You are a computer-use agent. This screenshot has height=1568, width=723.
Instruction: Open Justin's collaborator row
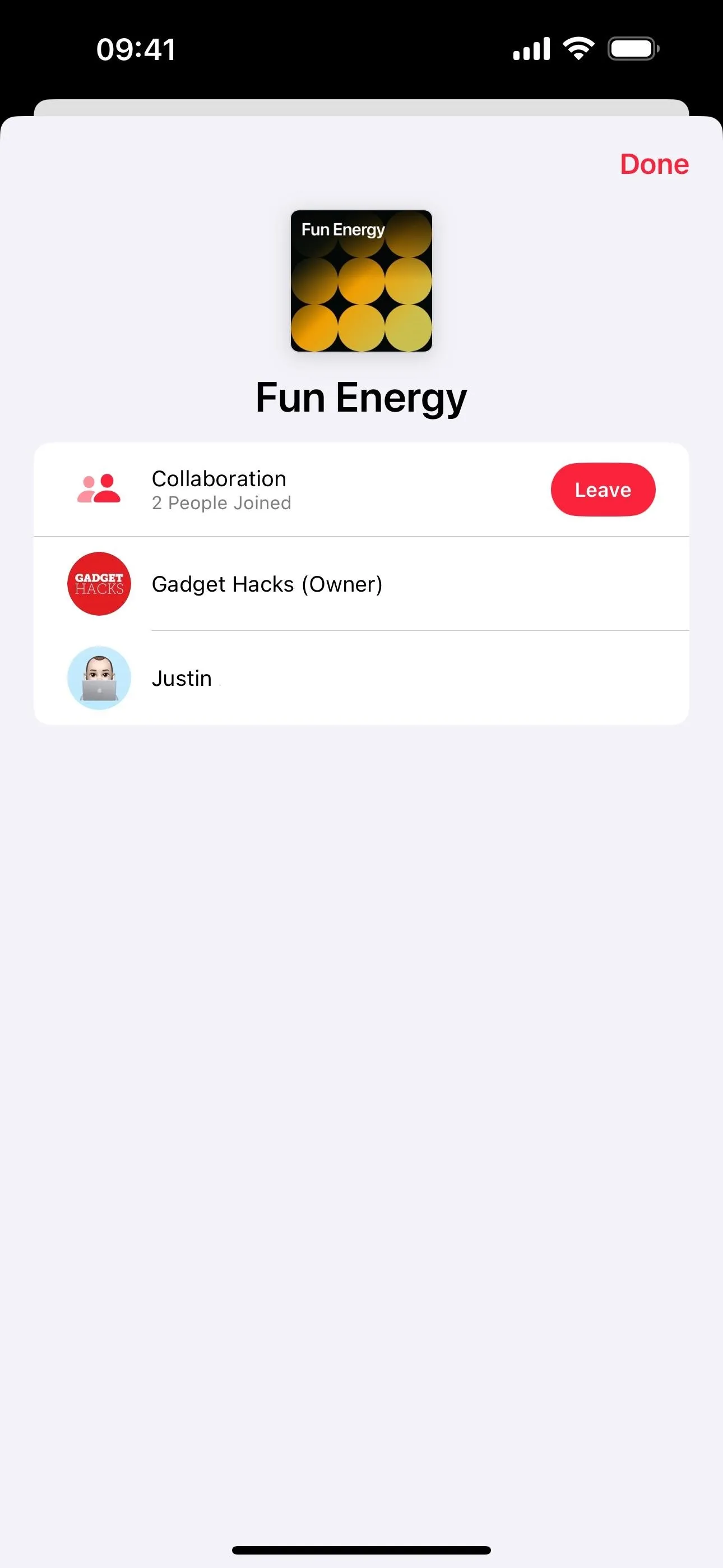pyautogui.click(x=361, y=678)
